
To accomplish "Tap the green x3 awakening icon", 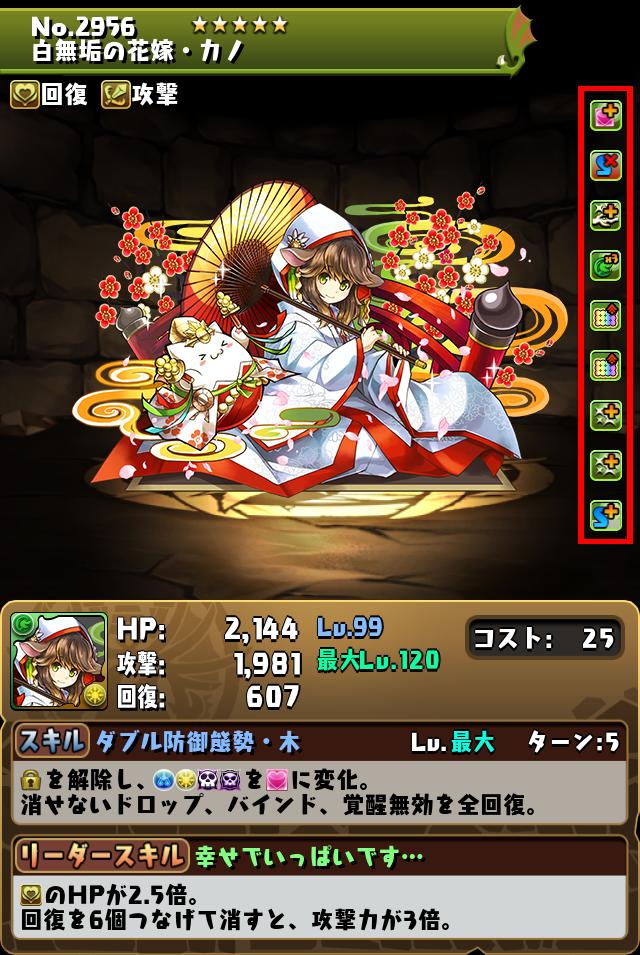I will [x=605, y=266].
